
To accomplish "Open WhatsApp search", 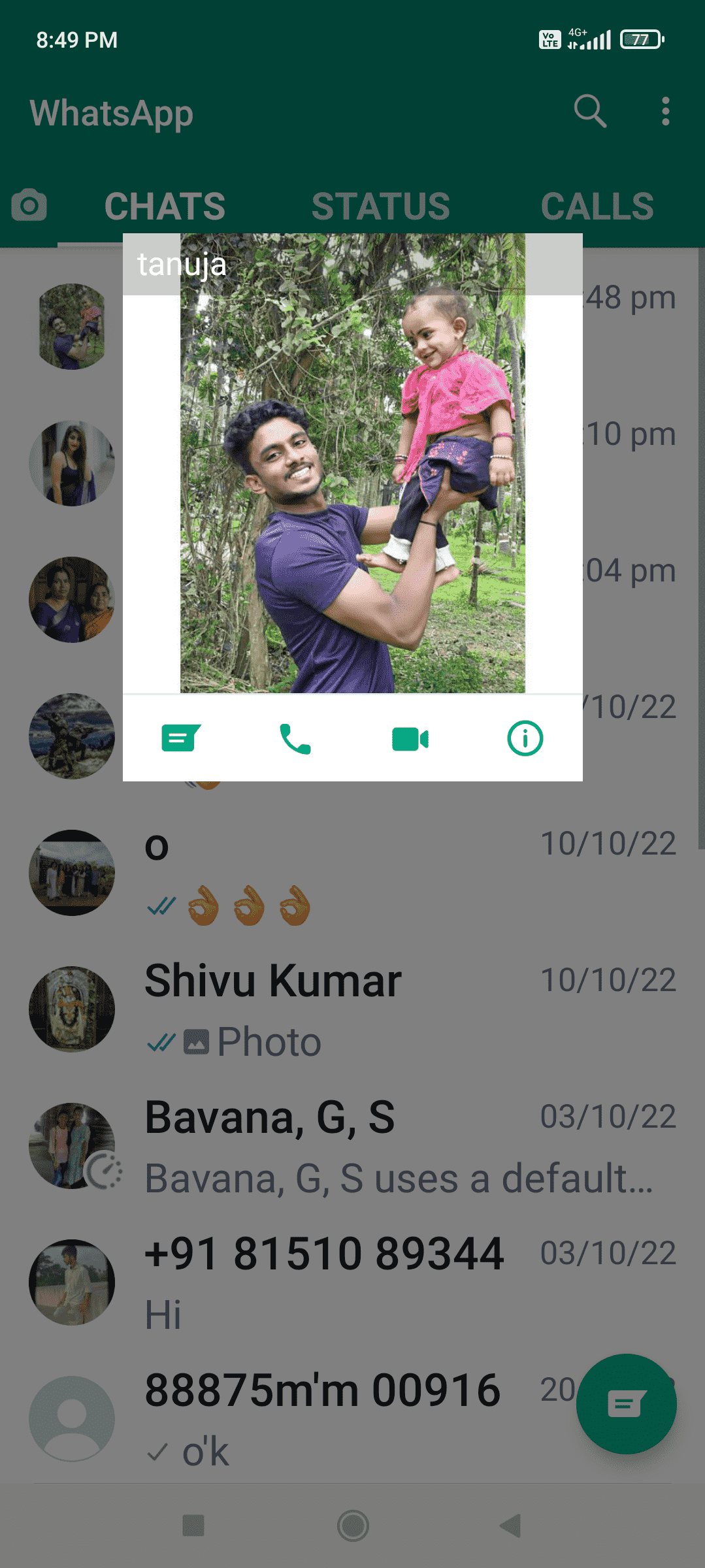I will tap(590, 111).
